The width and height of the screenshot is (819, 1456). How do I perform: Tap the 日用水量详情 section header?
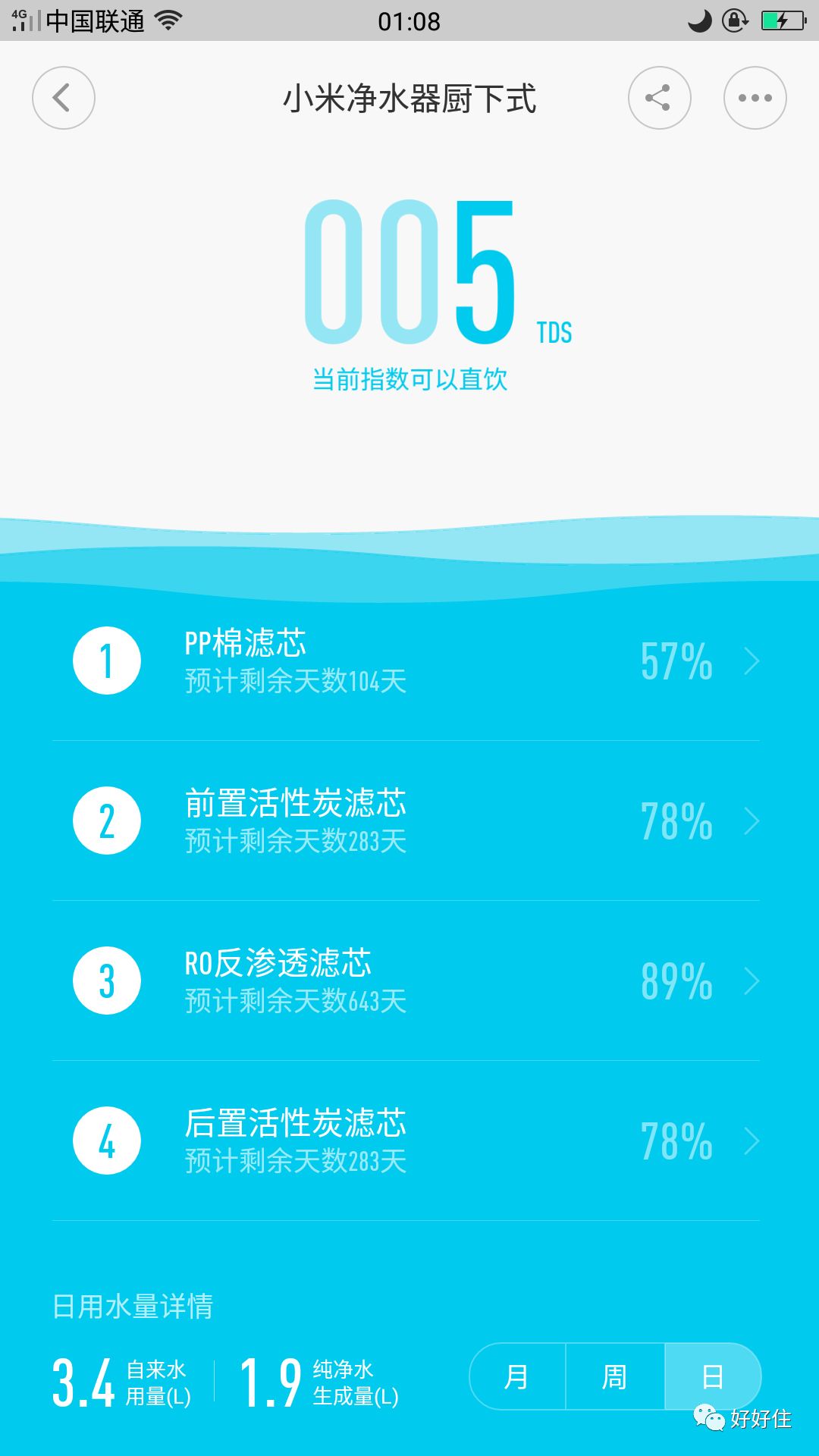(133, 1307)
